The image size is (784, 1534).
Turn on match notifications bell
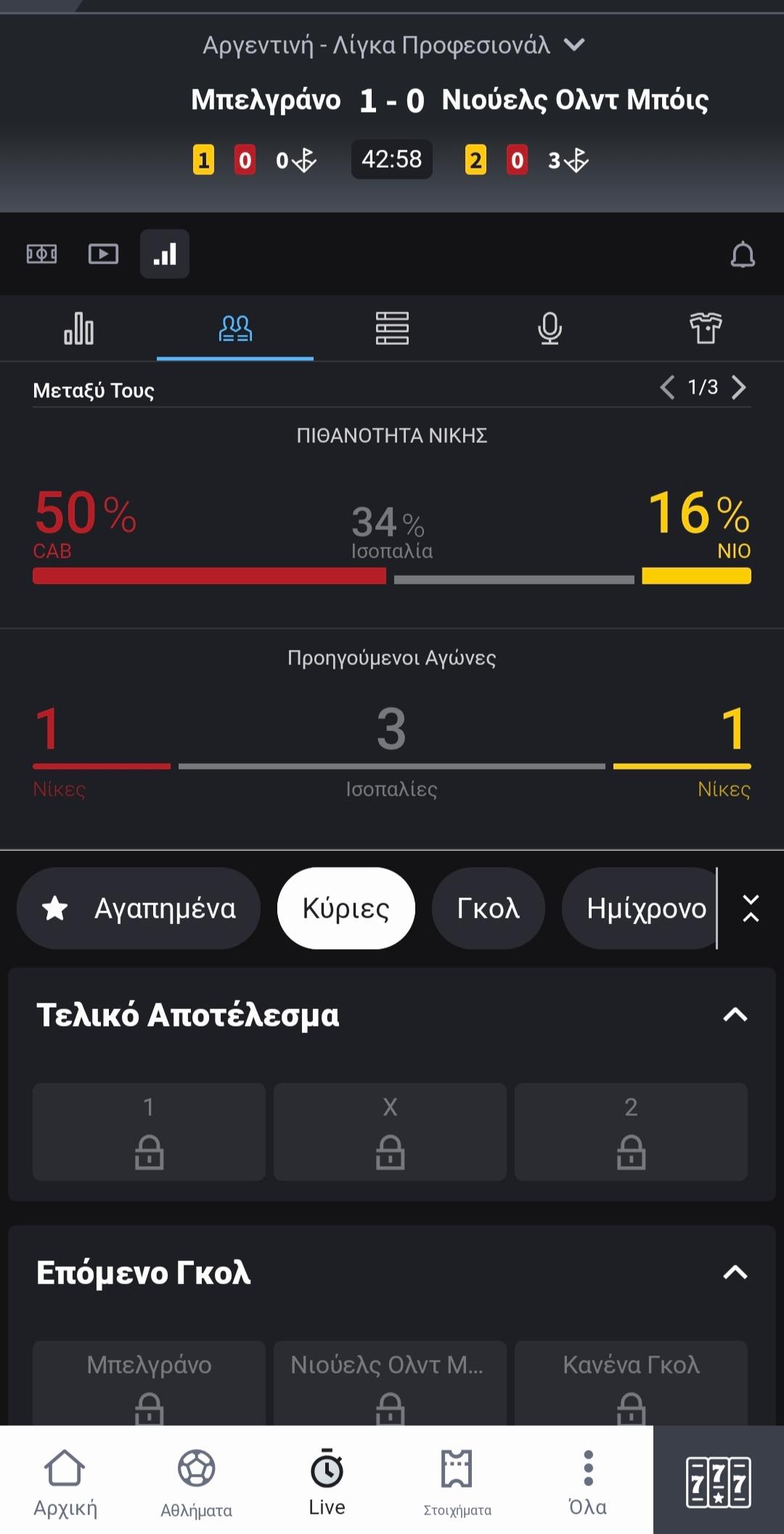742,255
